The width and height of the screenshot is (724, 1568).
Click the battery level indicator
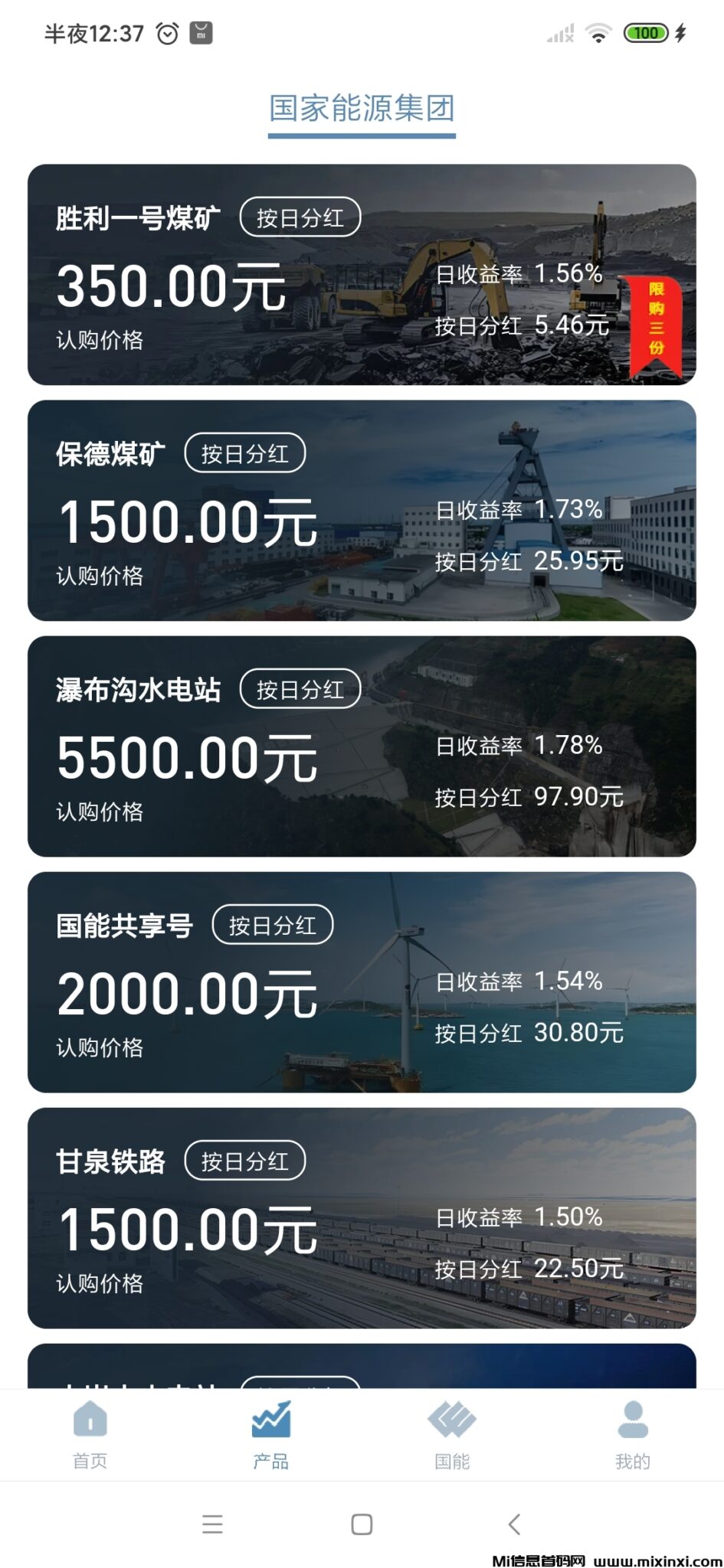(x=644, y=32)
